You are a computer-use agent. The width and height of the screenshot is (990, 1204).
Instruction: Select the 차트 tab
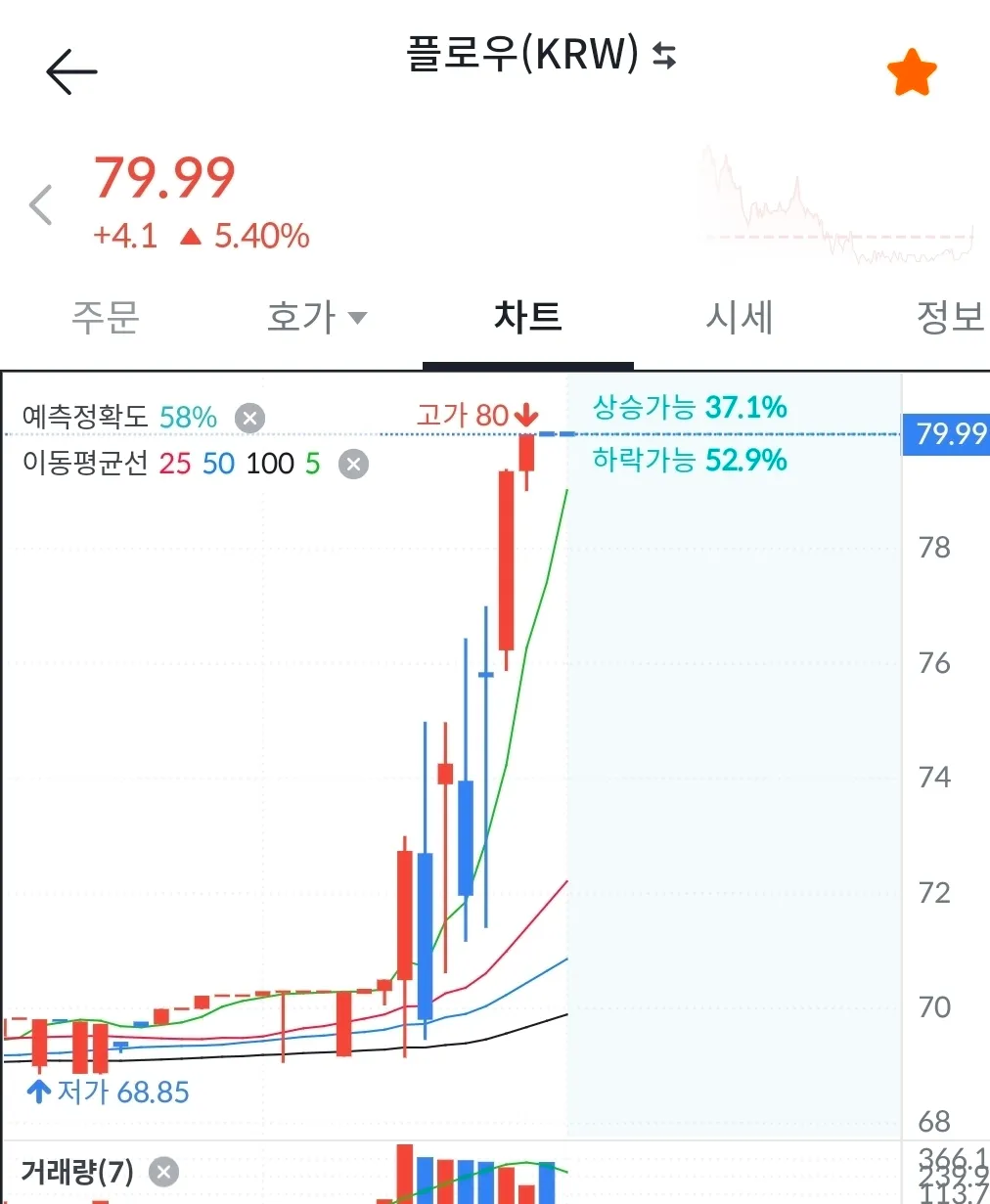(527, 318)
